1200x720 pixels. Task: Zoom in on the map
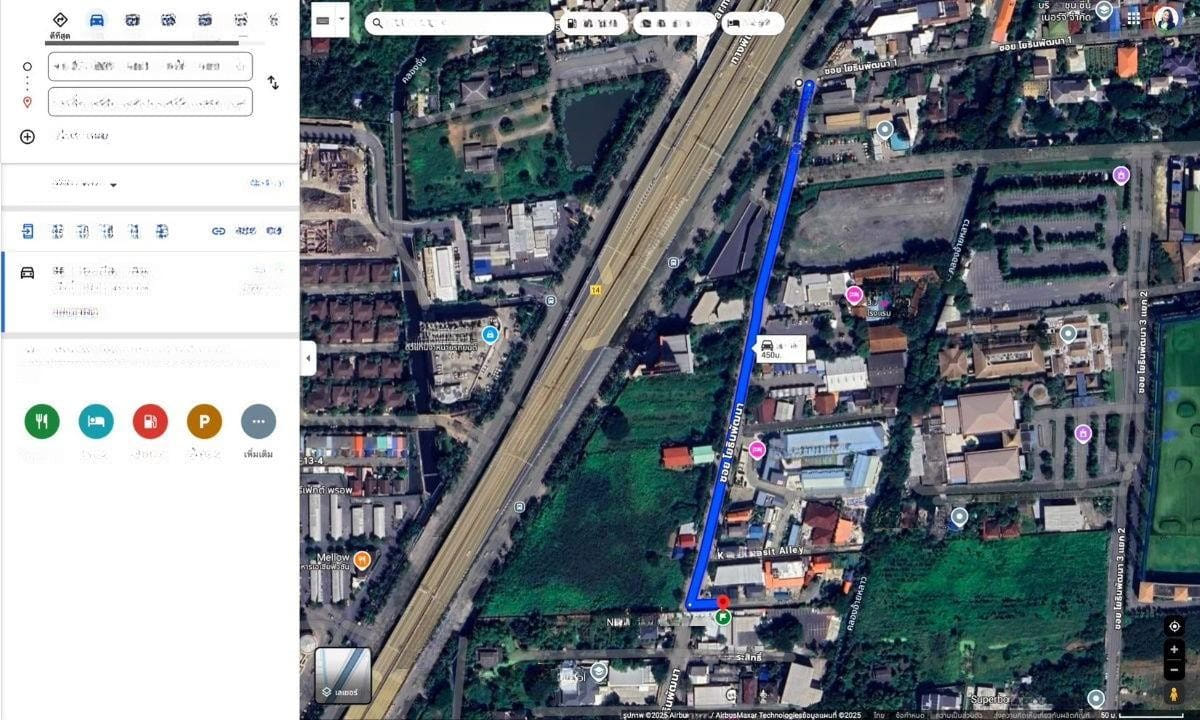(x=1174, y=649)
